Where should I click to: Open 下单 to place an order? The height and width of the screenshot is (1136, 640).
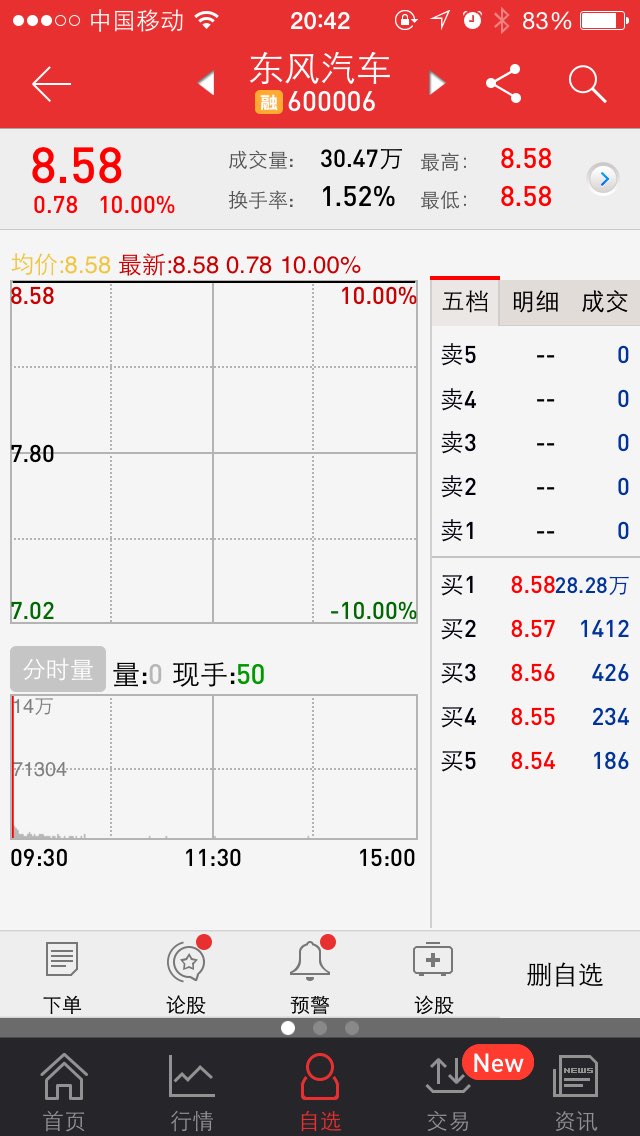pyautogui.click(x=62, y=976)
